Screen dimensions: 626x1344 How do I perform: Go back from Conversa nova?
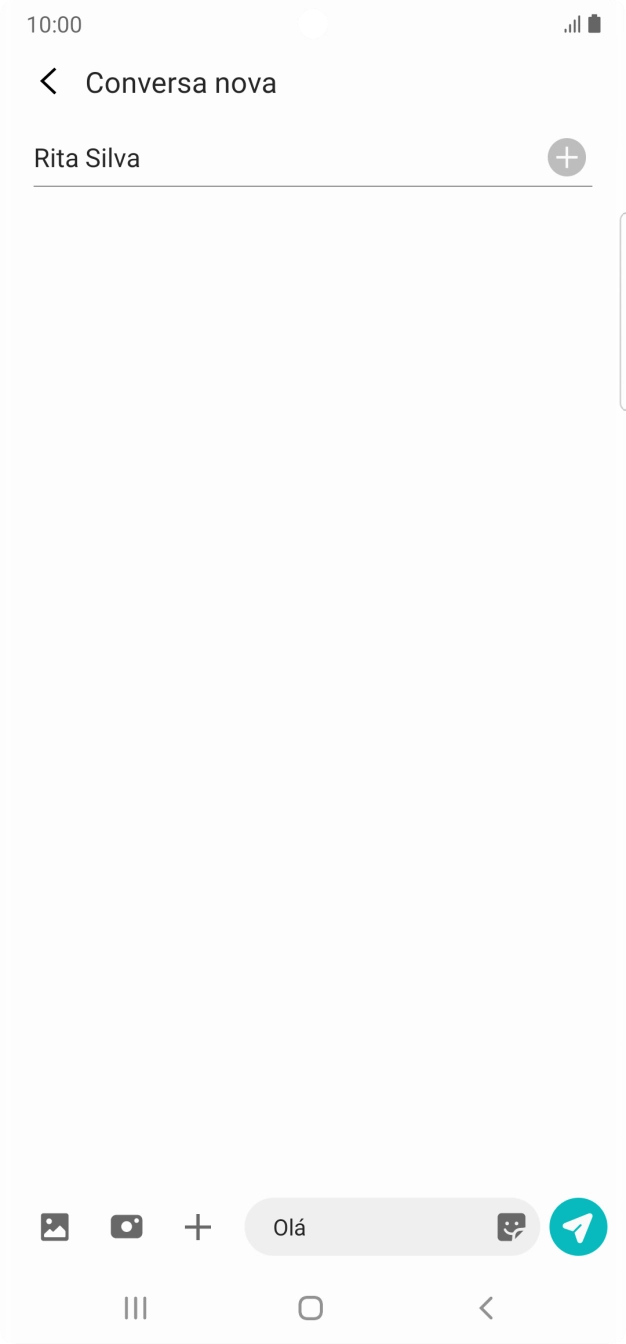[48, 82]
